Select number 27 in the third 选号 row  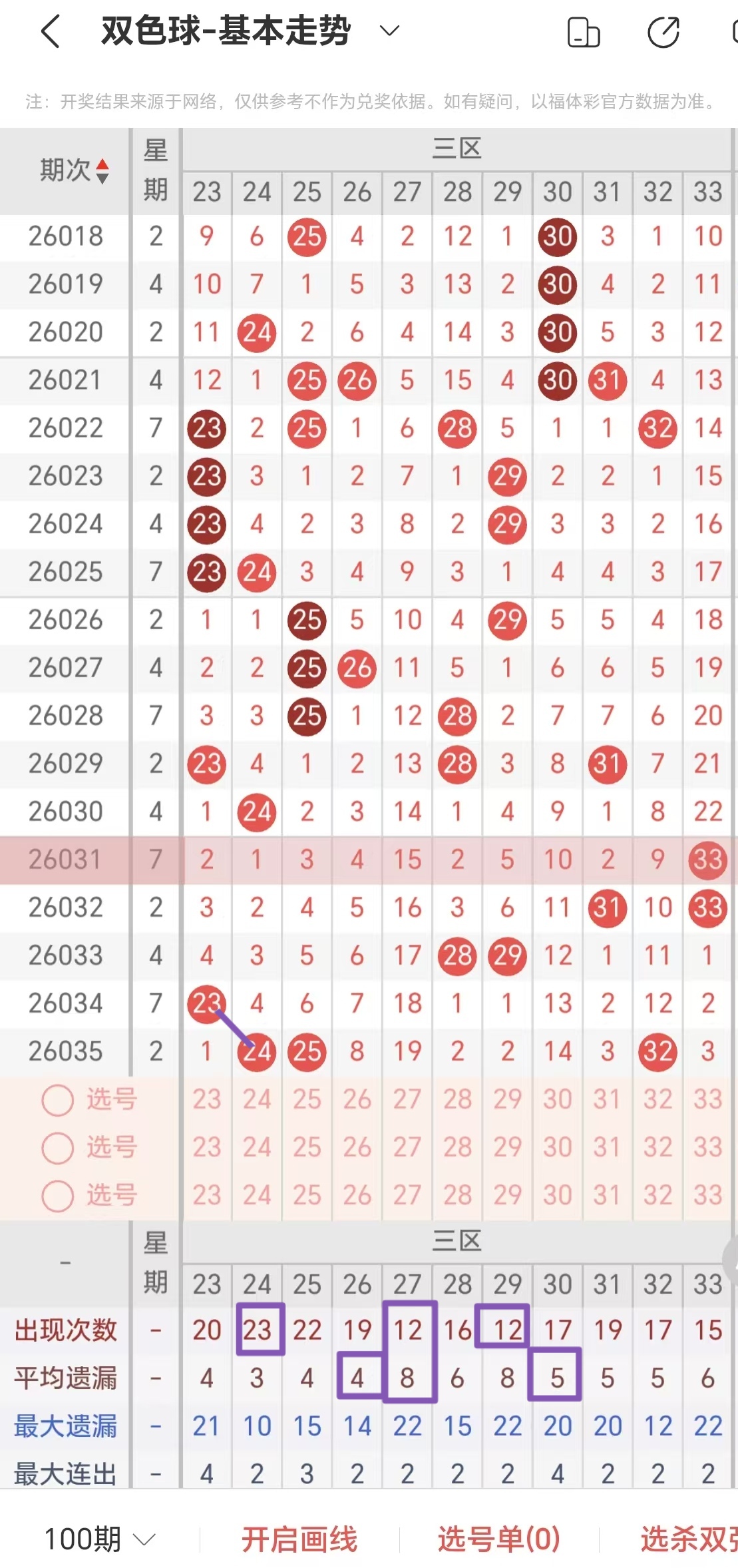407,1196
